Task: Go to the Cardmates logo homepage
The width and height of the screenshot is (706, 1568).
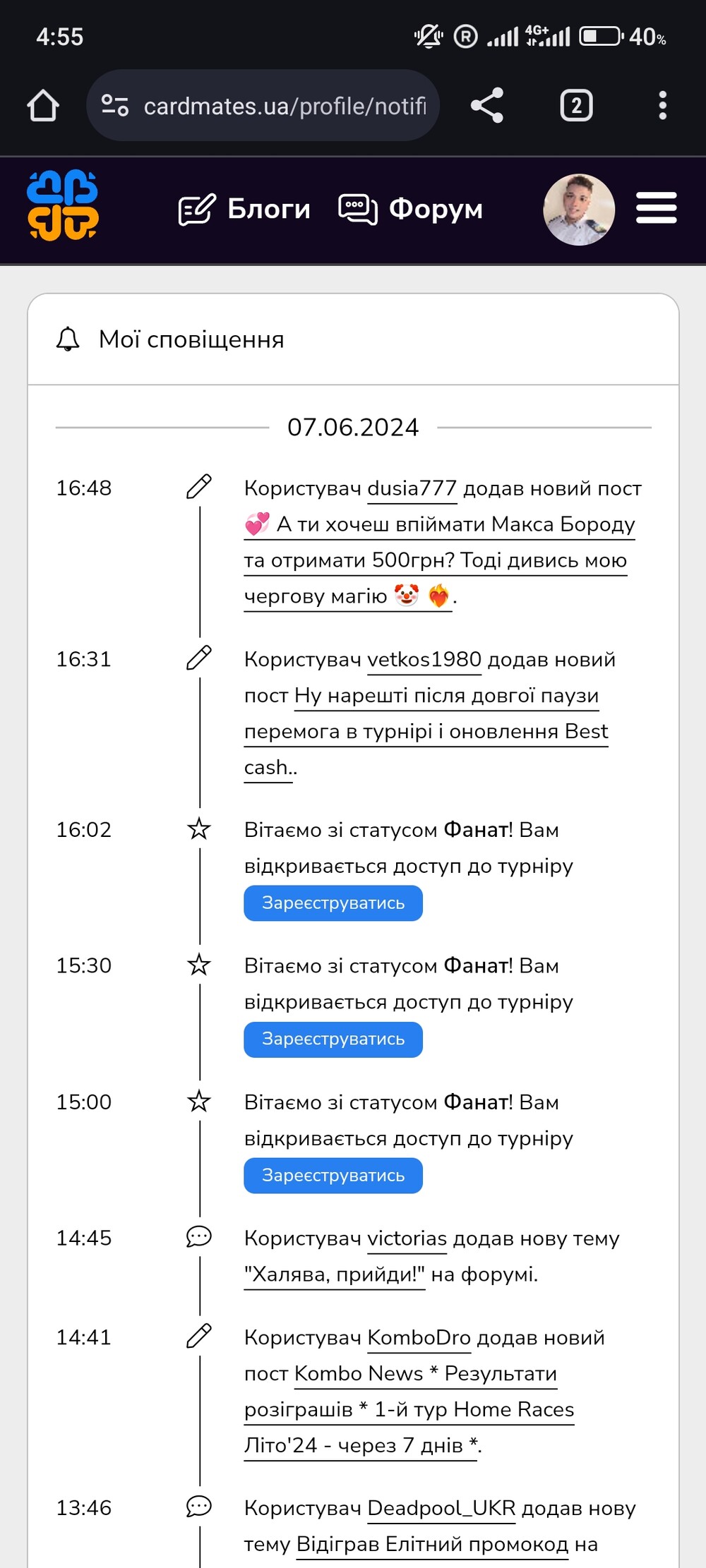Action: [x=62, y=206]
